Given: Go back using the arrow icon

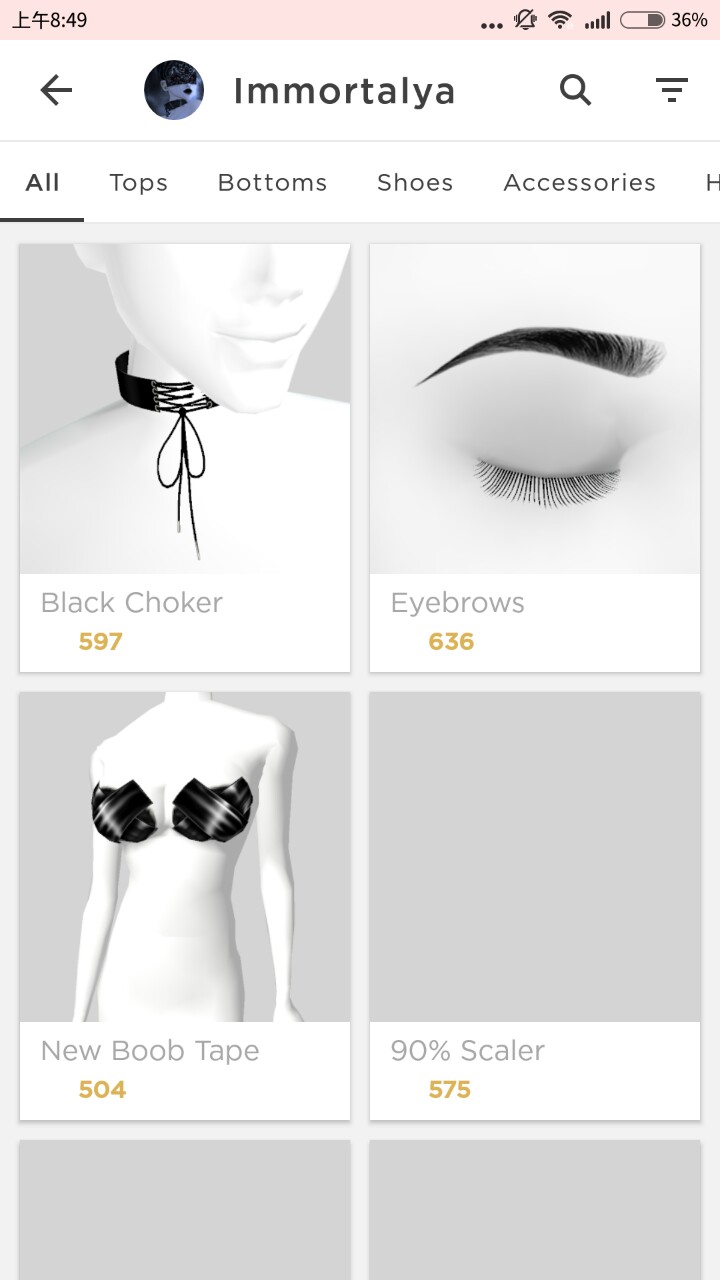Looking at the screenshot, I should click(x=56, y=91).
